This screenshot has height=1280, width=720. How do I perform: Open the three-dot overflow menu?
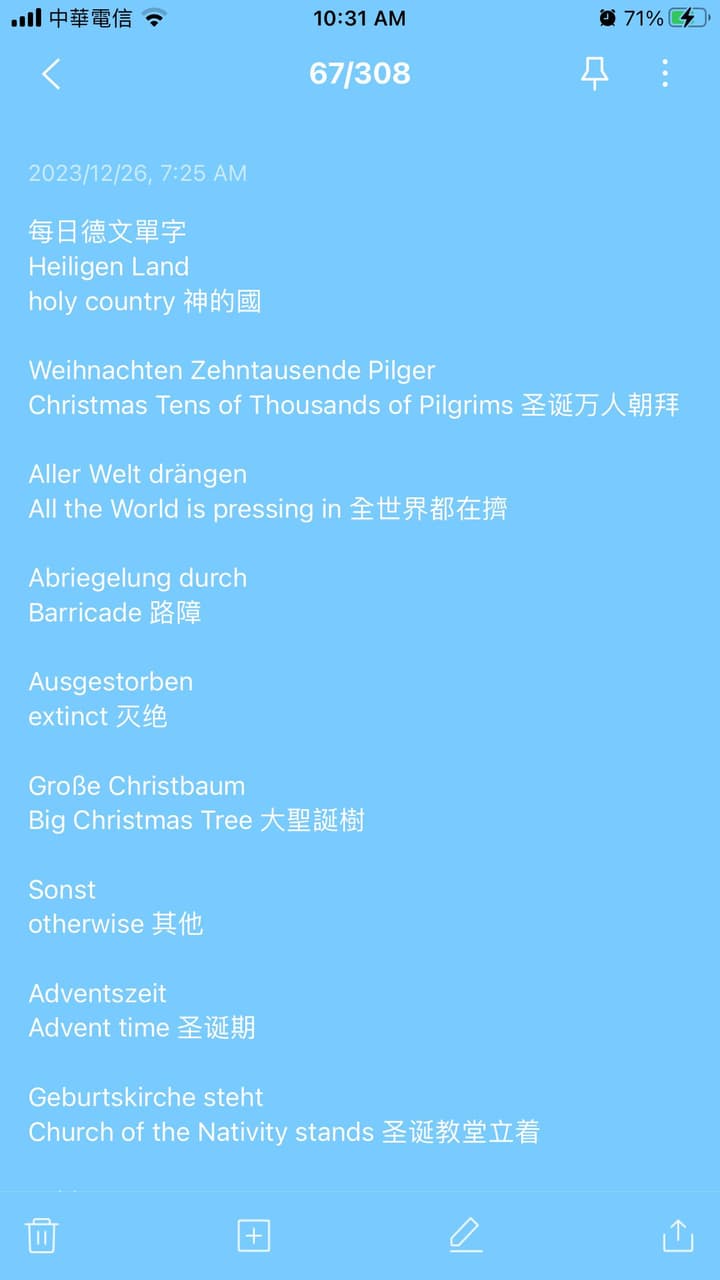point(665,73)
